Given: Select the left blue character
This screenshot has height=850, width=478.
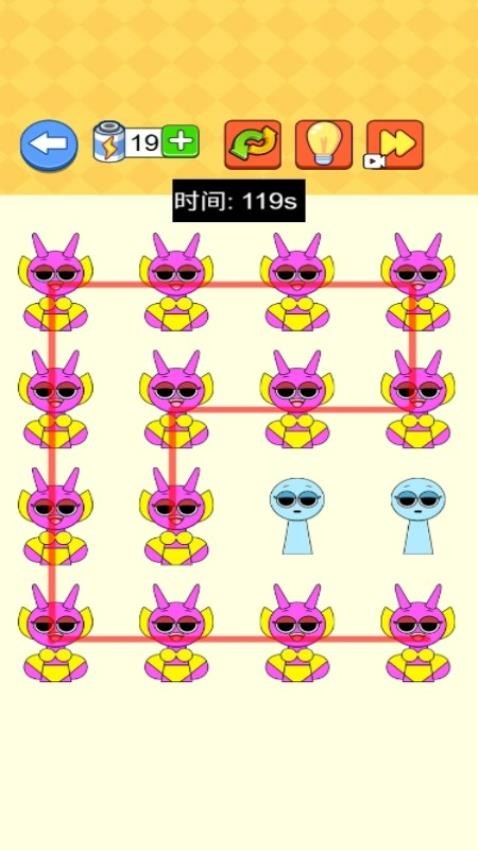Looking at the screenshot, I should [x=297, y=516].
